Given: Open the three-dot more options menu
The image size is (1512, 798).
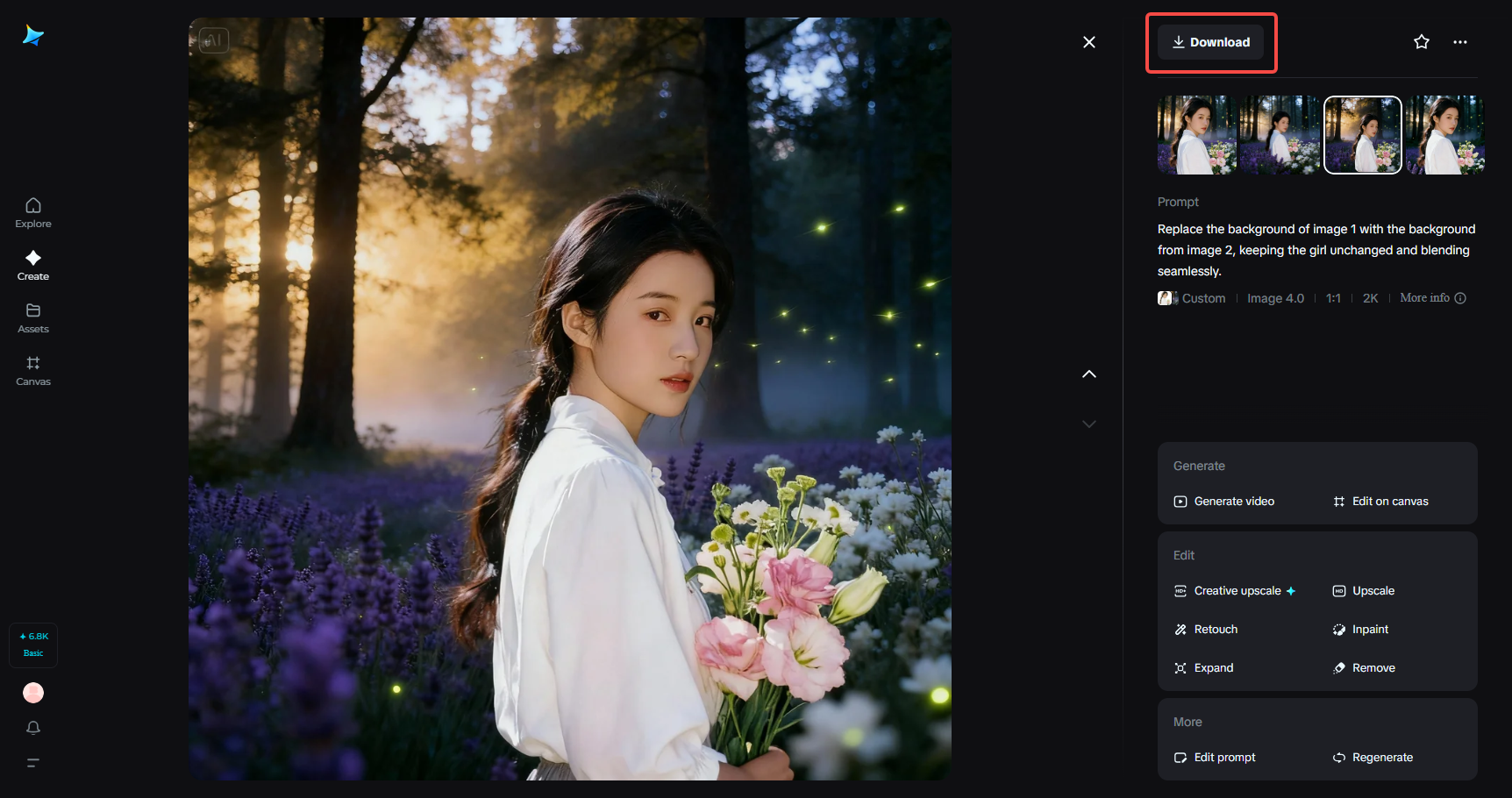Looking at the screenshot, I should pyautogui.click(x=1459, y=42).
